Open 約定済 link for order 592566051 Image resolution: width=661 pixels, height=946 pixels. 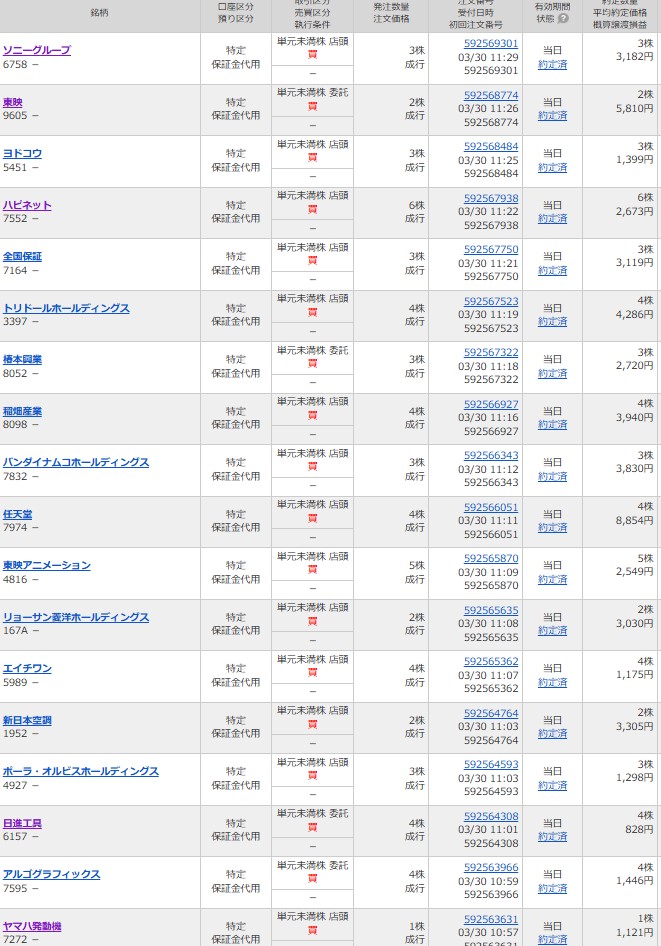pos(552,528)
